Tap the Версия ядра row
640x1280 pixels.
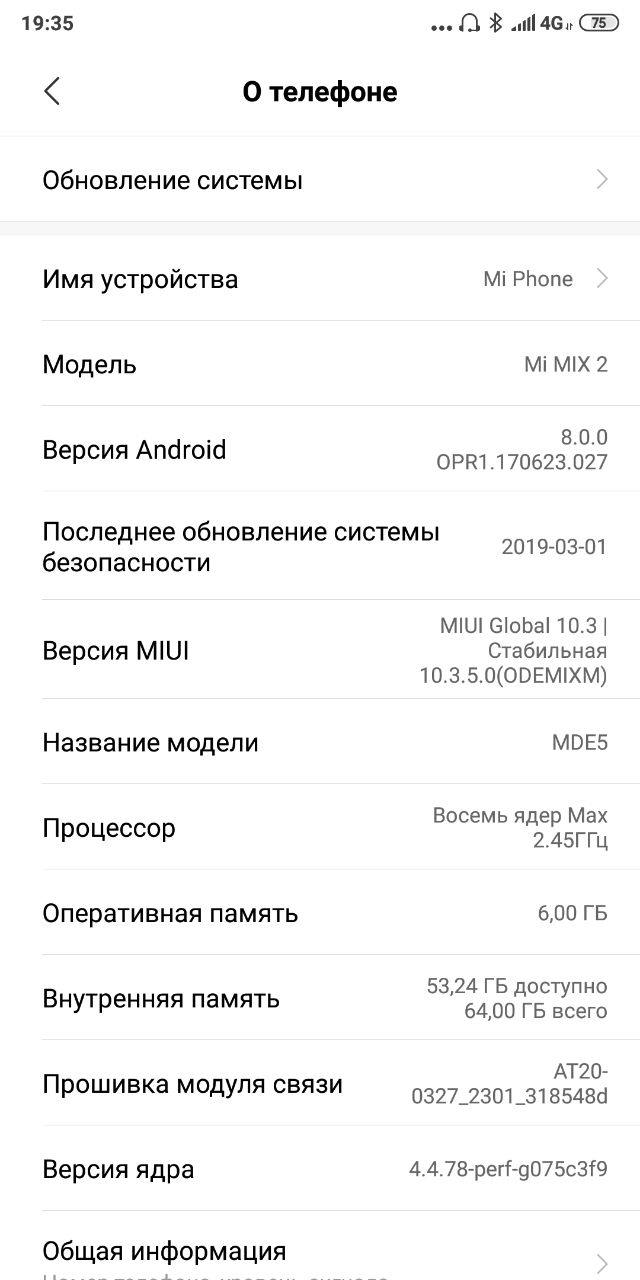click(320, 1168)
